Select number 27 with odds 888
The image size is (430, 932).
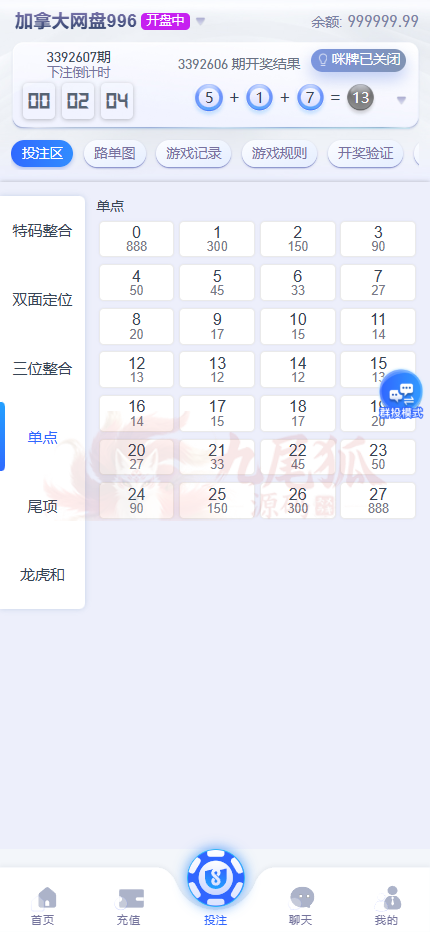(378, 500)
